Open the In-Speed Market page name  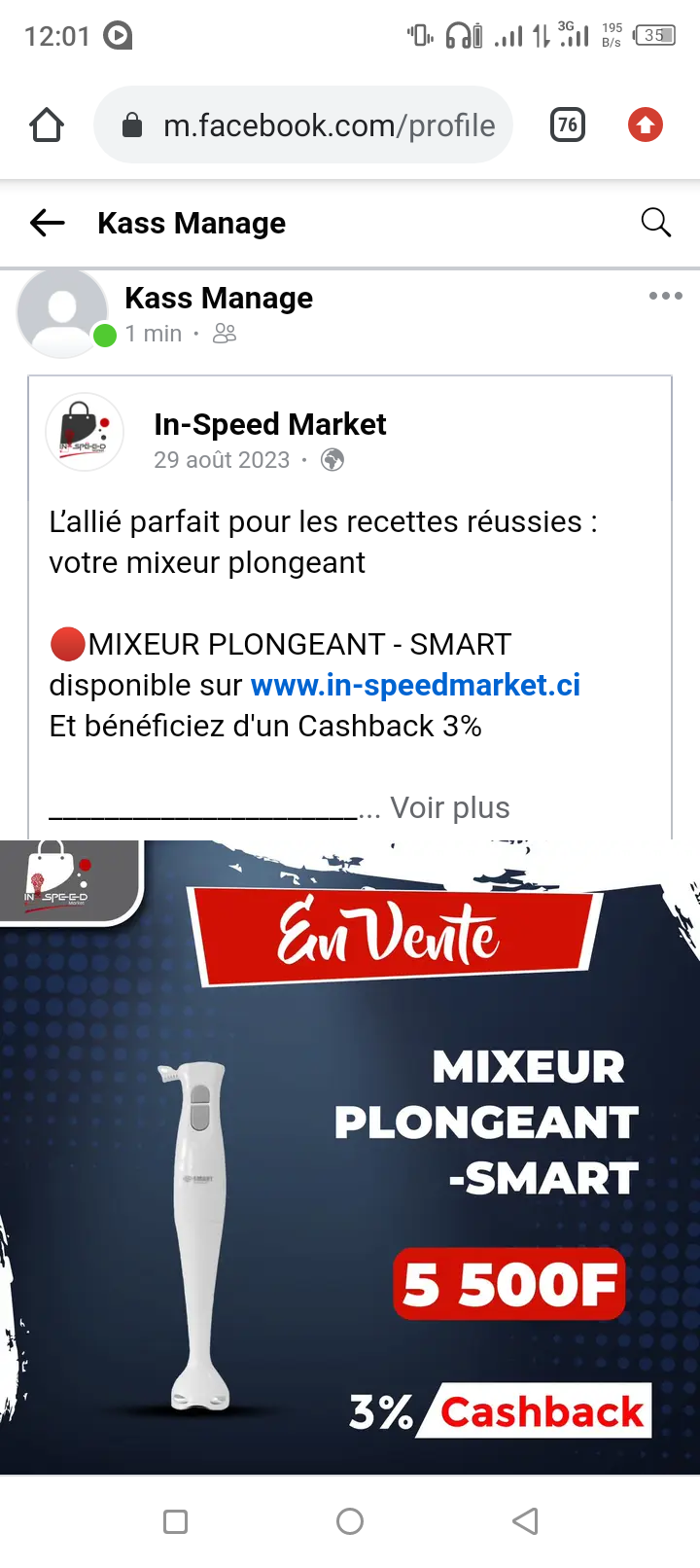[x=269, y=424]
